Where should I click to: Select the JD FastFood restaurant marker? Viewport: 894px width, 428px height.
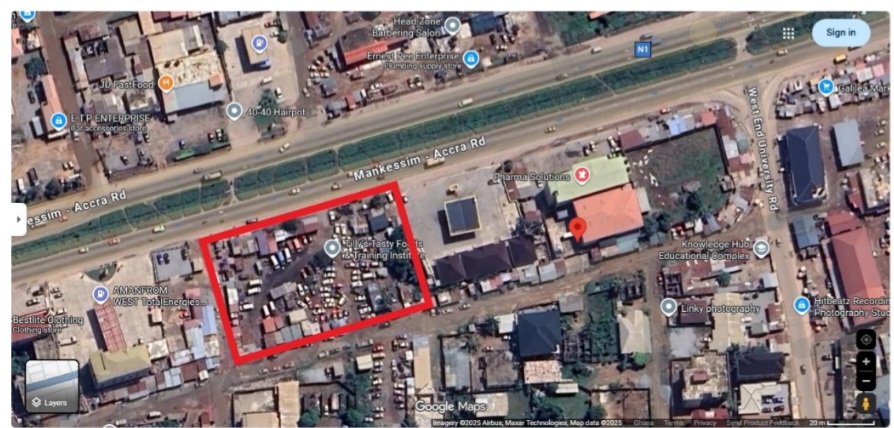click(x=166, y=82)
